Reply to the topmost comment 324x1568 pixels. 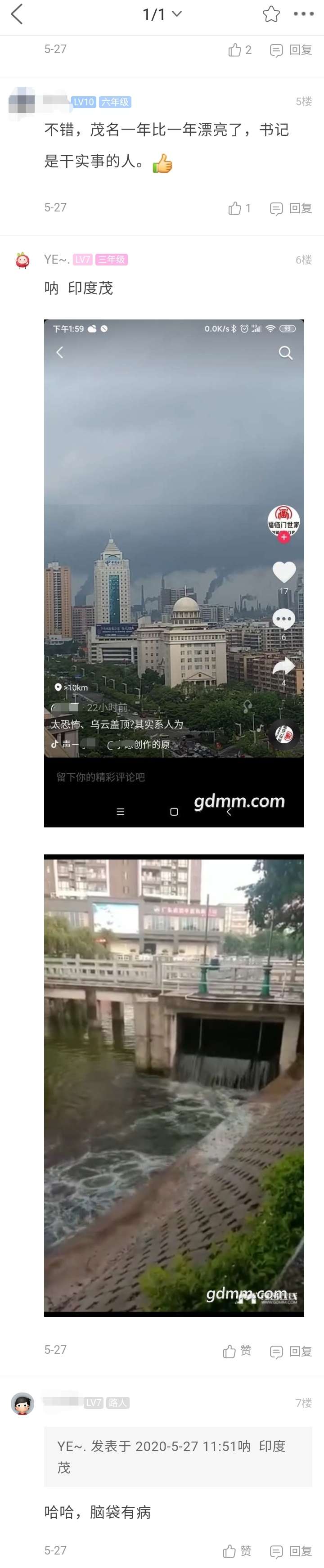291,50
